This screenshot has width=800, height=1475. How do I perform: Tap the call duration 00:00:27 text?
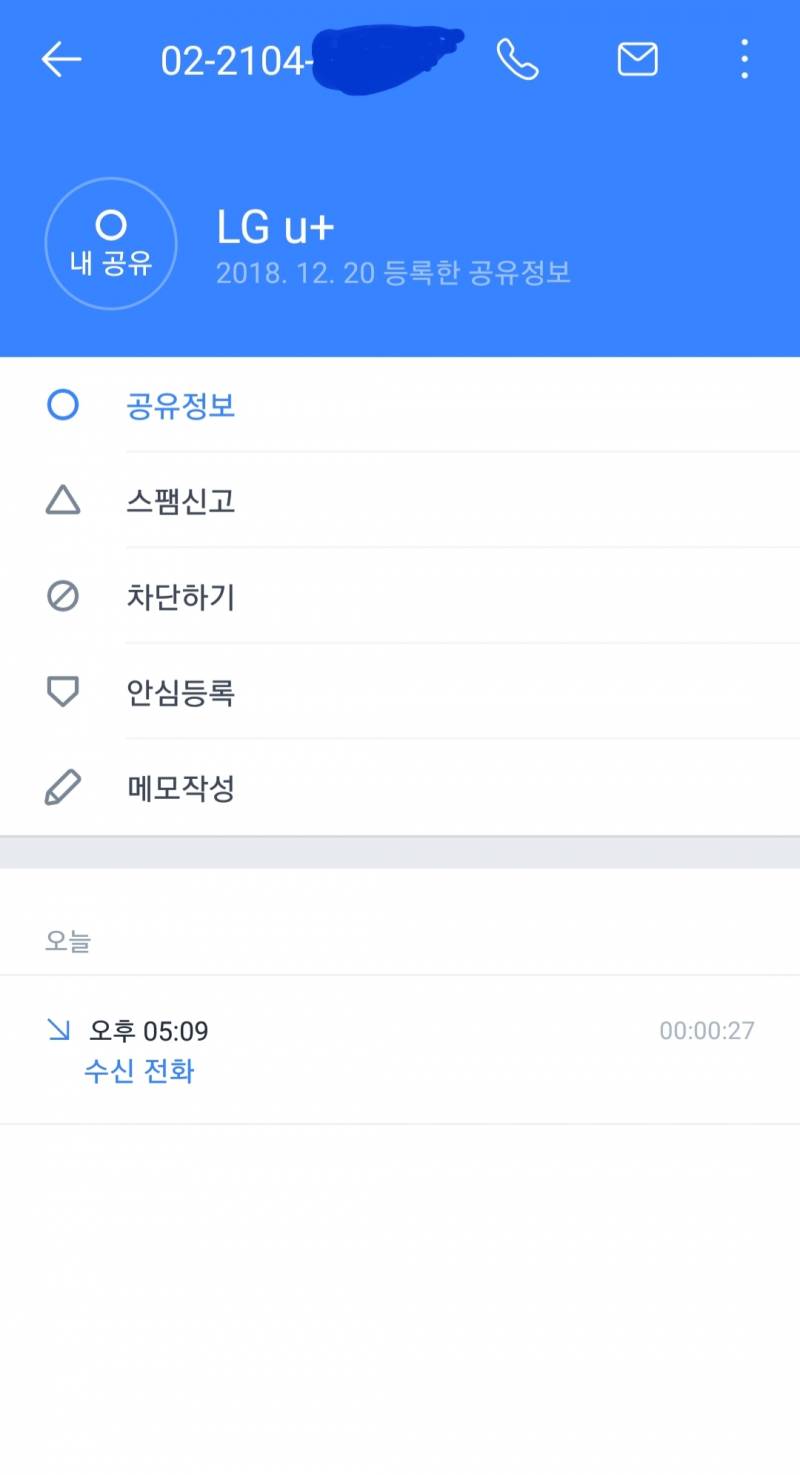coord(707,1030)
